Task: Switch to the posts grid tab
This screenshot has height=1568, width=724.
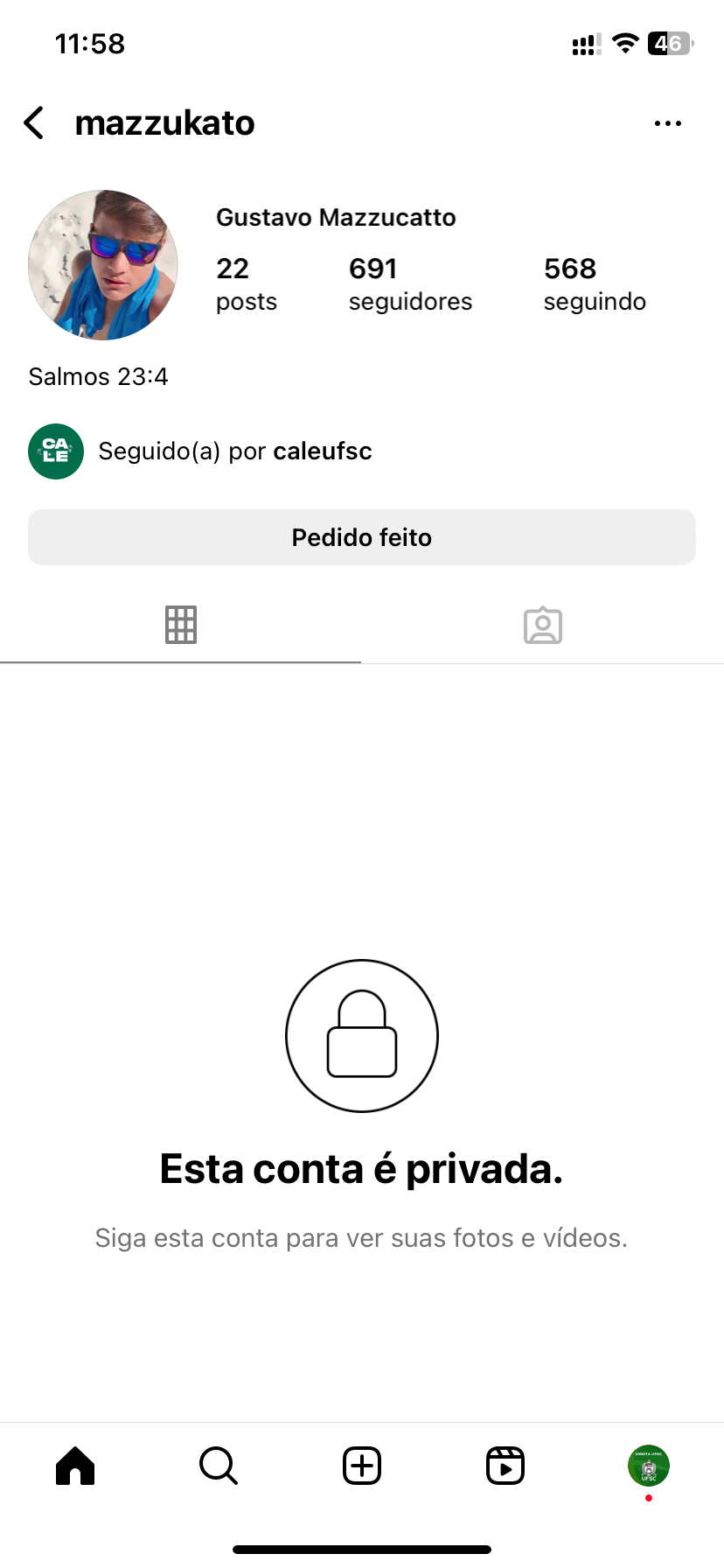Action: (181, 625)
